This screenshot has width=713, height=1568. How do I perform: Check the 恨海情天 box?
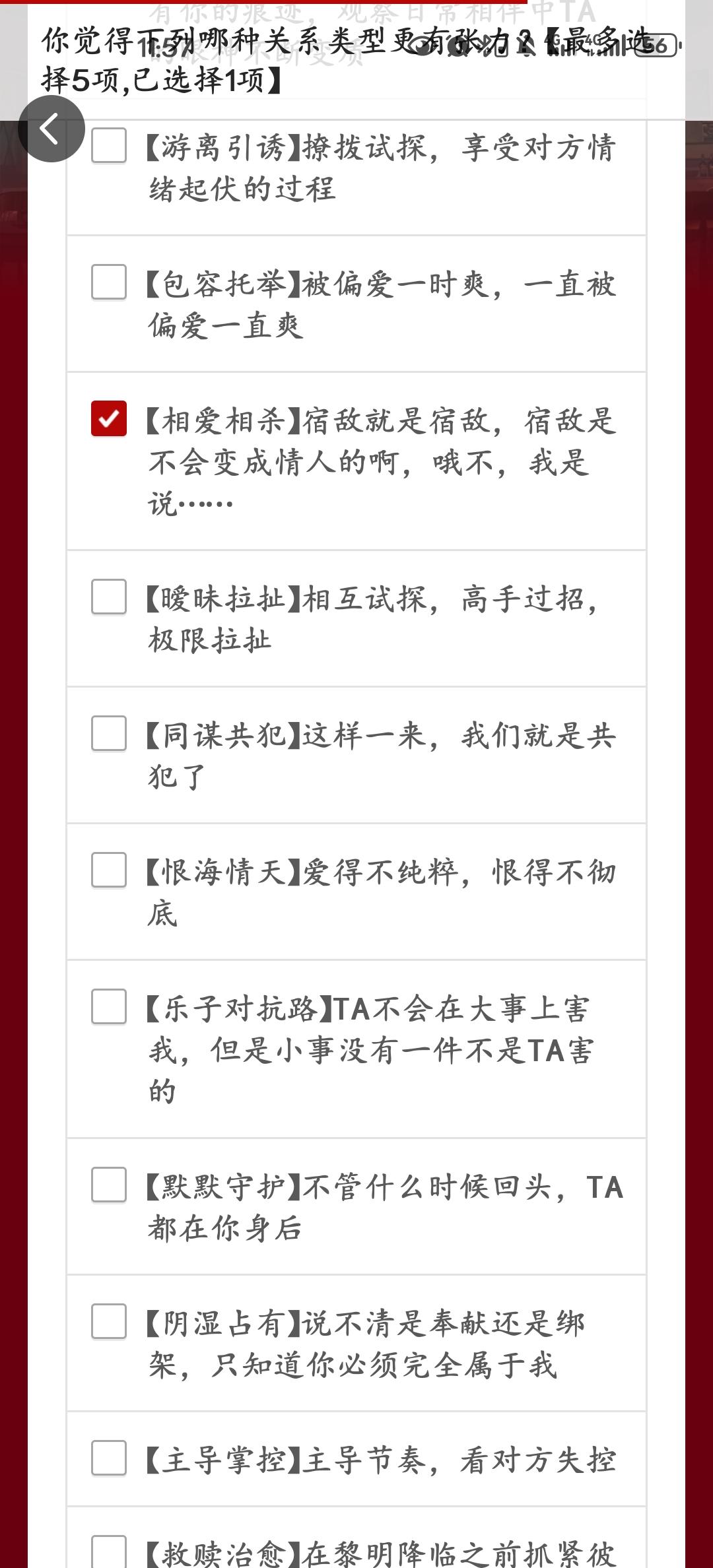click(x=109, y=870)
